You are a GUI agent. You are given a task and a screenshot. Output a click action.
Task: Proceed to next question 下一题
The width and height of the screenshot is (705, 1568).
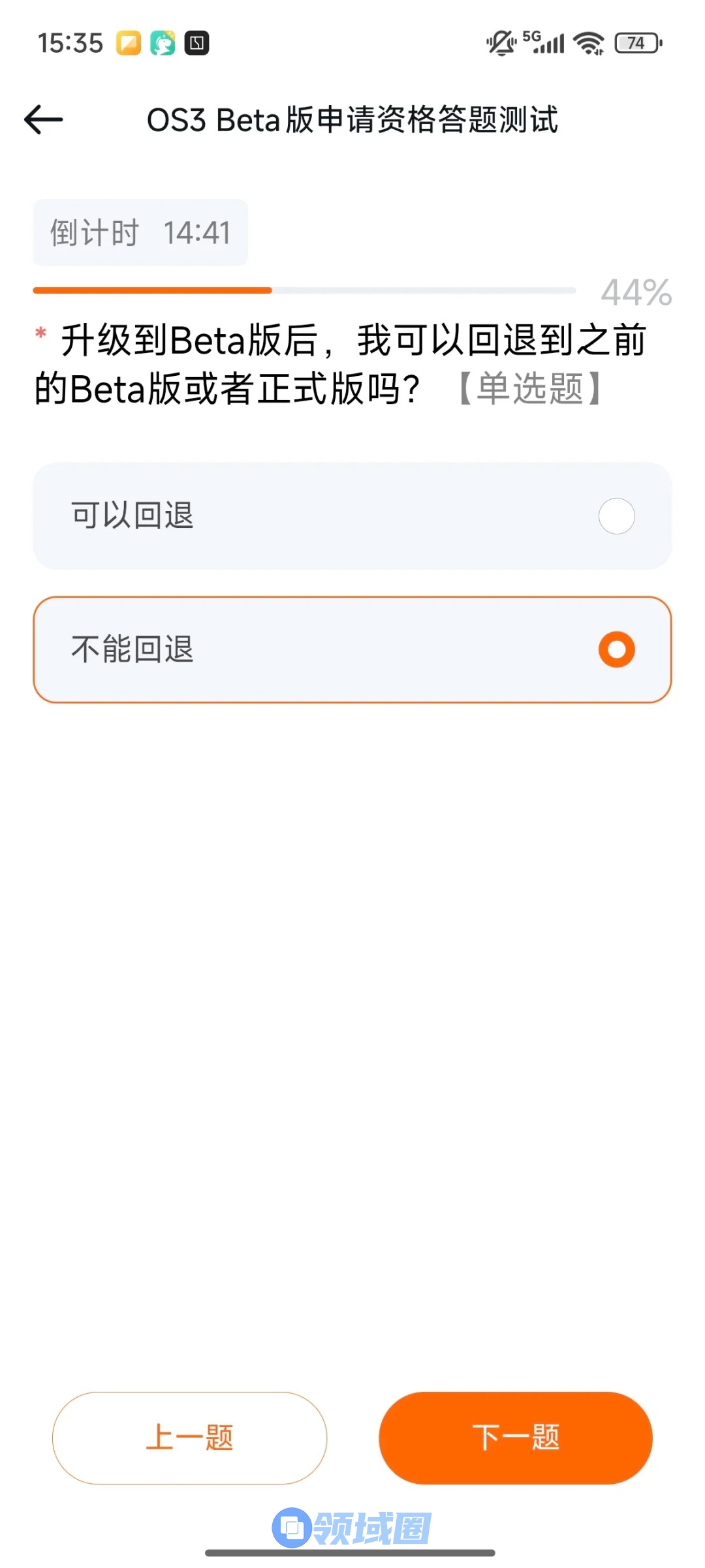[515, 1437]
